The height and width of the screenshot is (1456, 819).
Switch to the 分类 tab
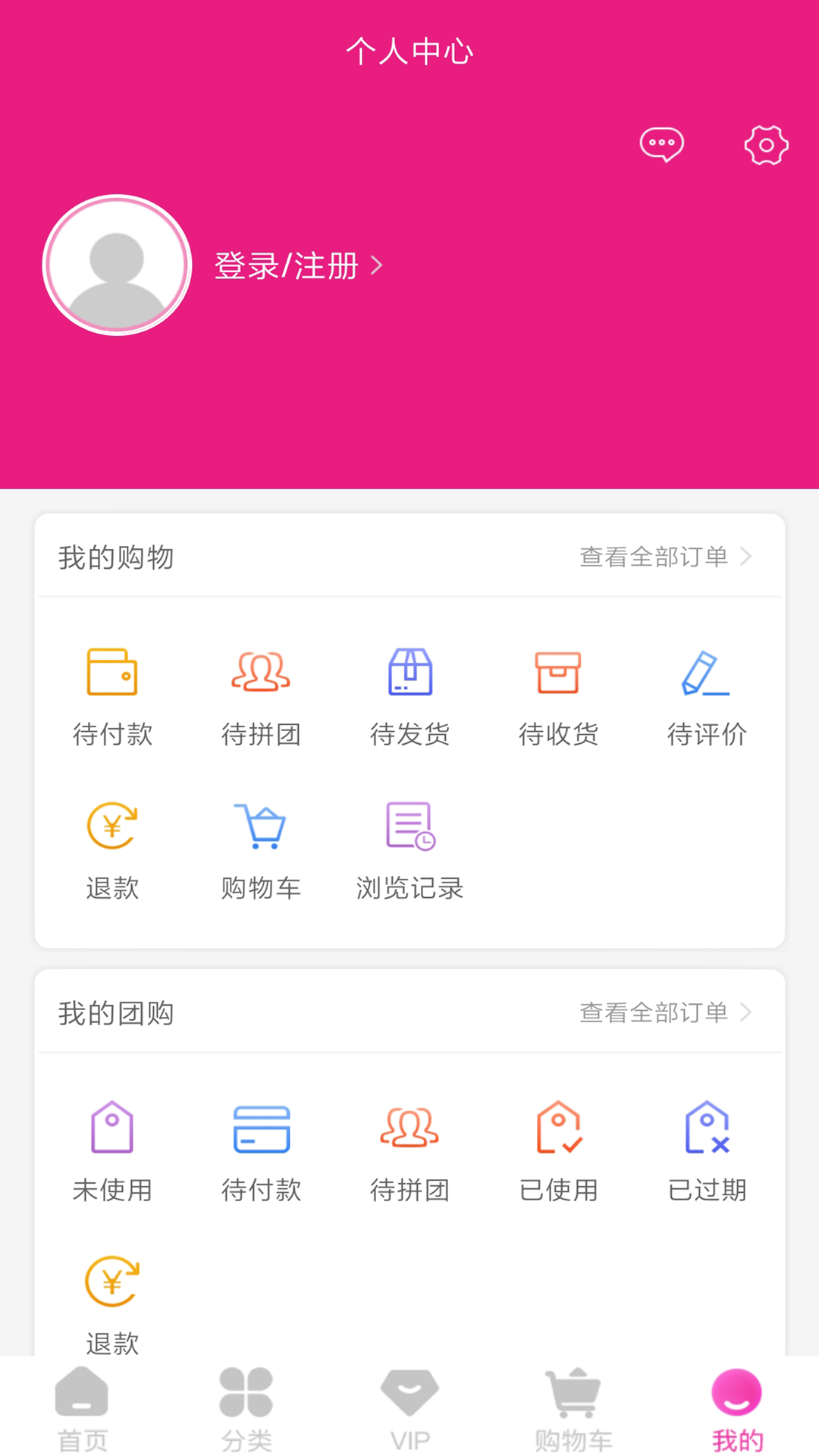tap(245, 1407)
